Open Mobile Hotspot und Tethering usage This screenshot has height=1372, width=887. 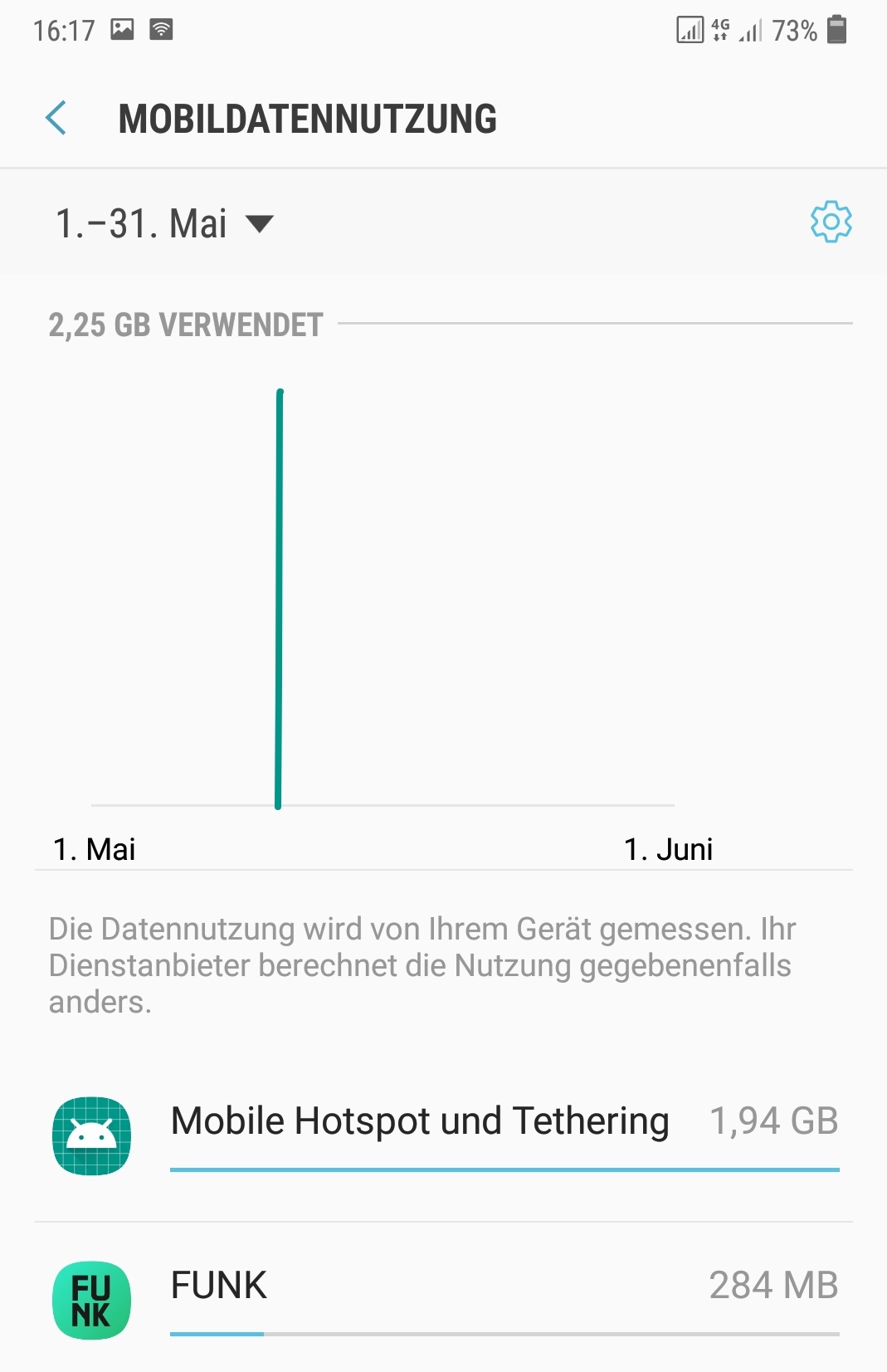[444, 1134]
